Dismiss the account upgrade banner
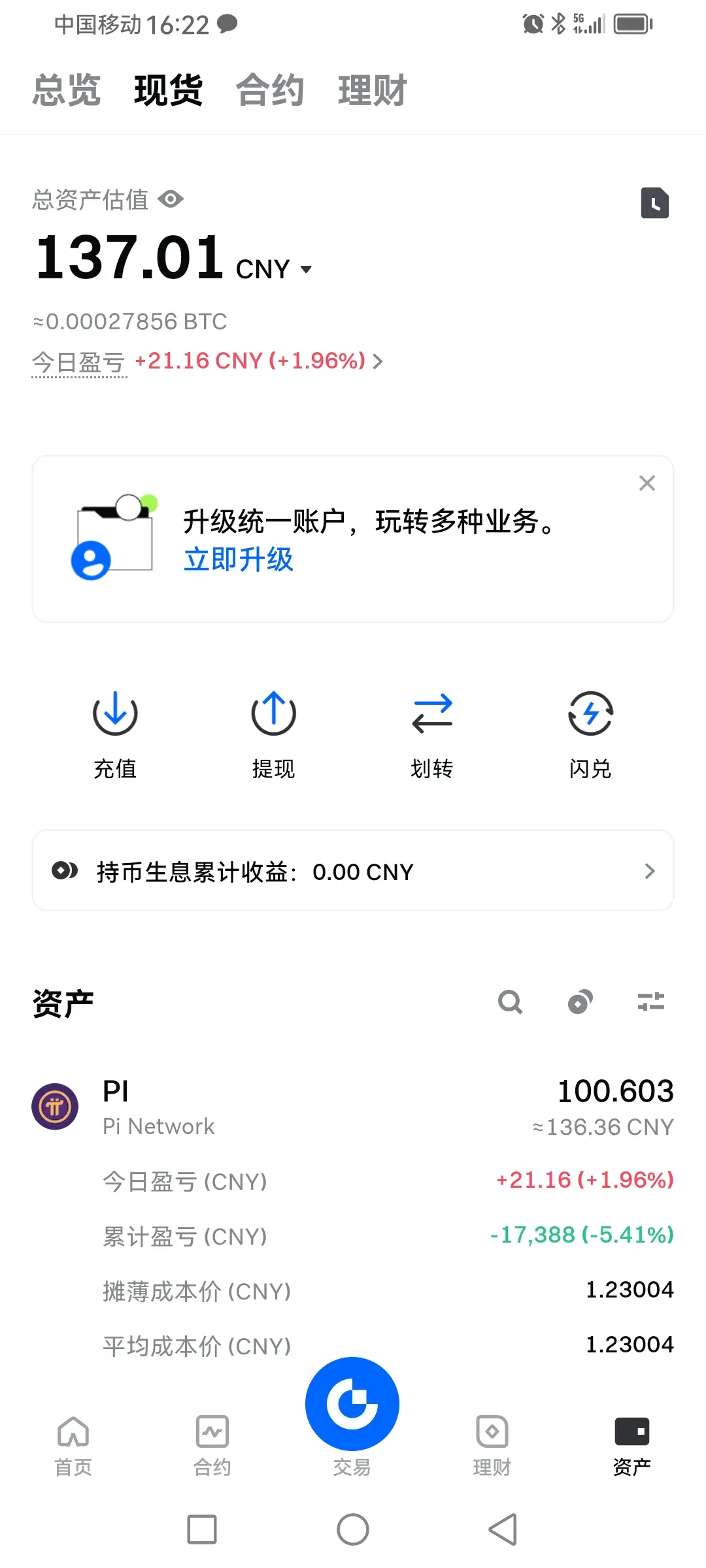 pyautogui.click(x=647, y=482)
